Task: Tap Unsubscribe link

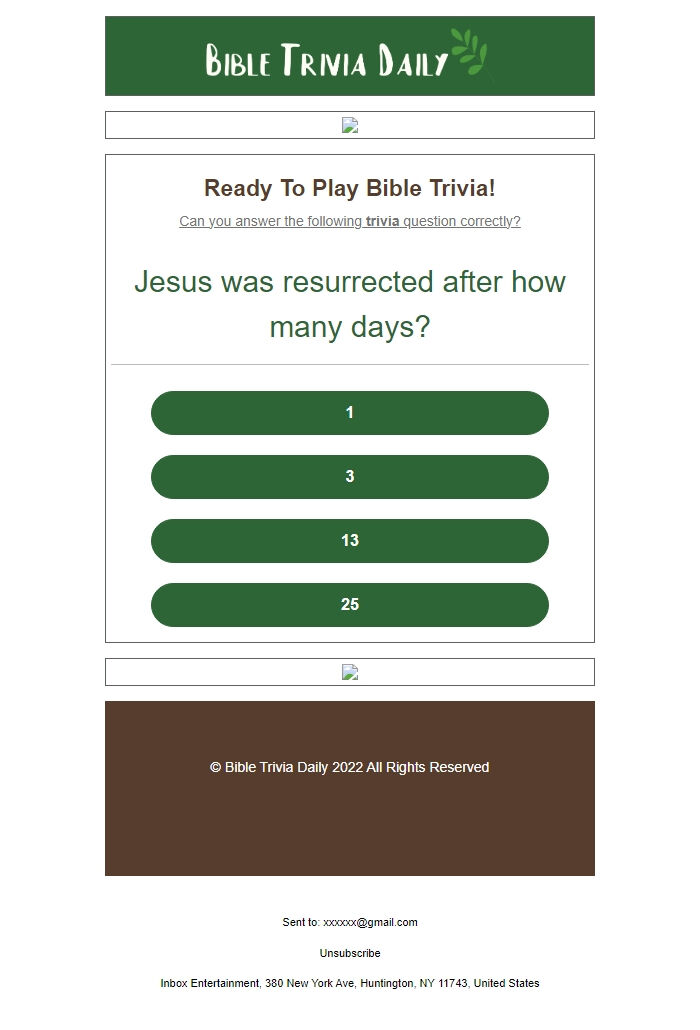Action: (x=349, y=953)
